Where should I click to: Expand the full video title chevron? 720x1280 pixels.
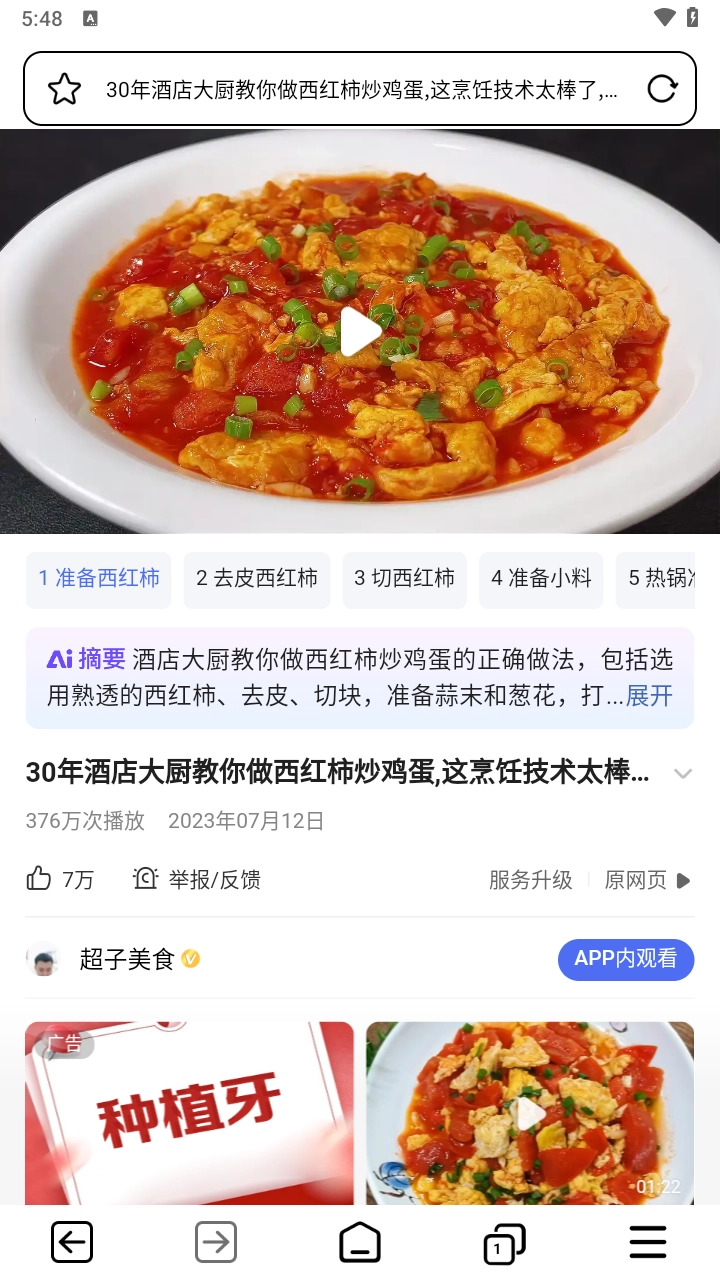coord(683,773)
